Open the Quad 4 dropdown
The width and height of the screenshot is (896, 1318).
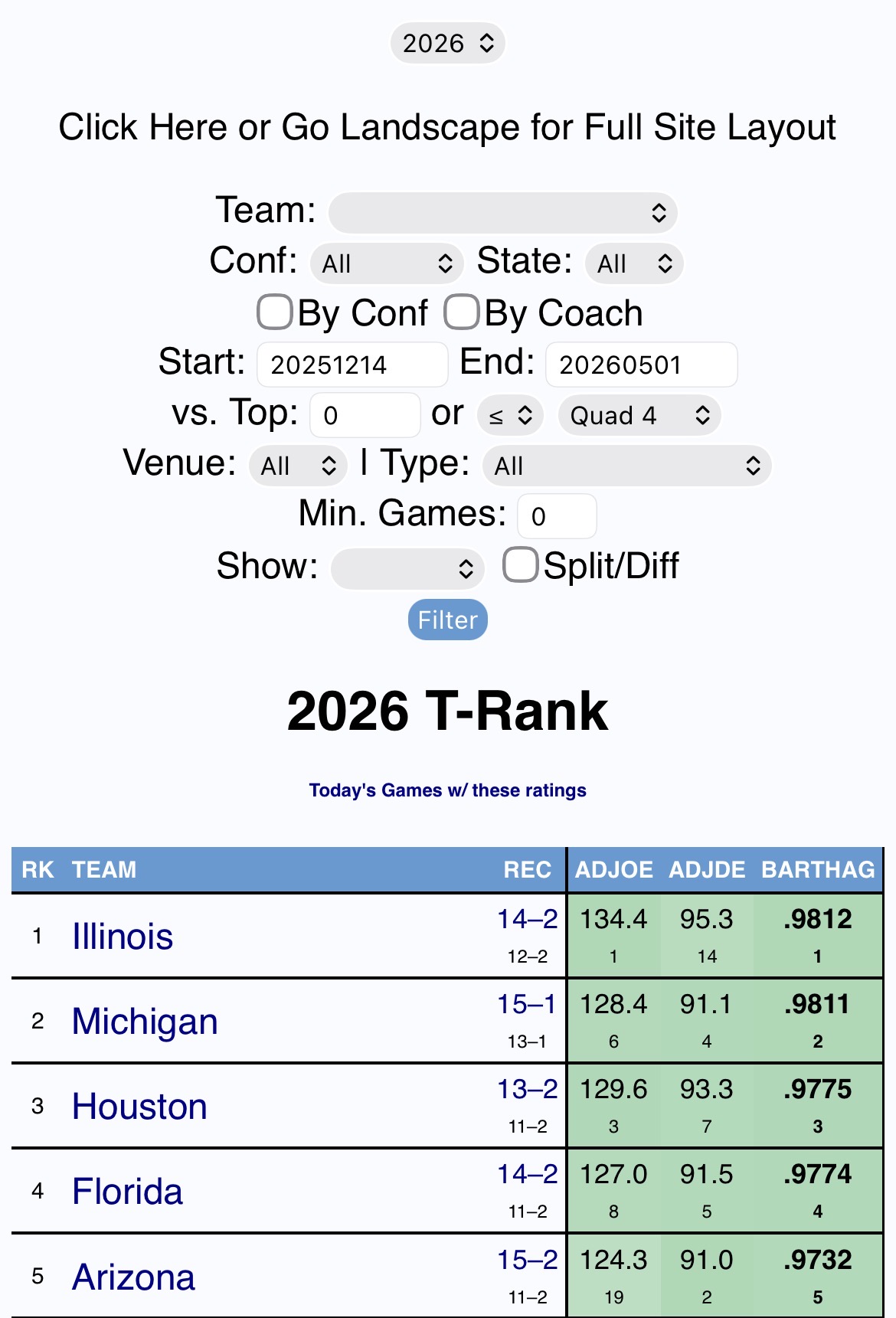coord(639,415)
